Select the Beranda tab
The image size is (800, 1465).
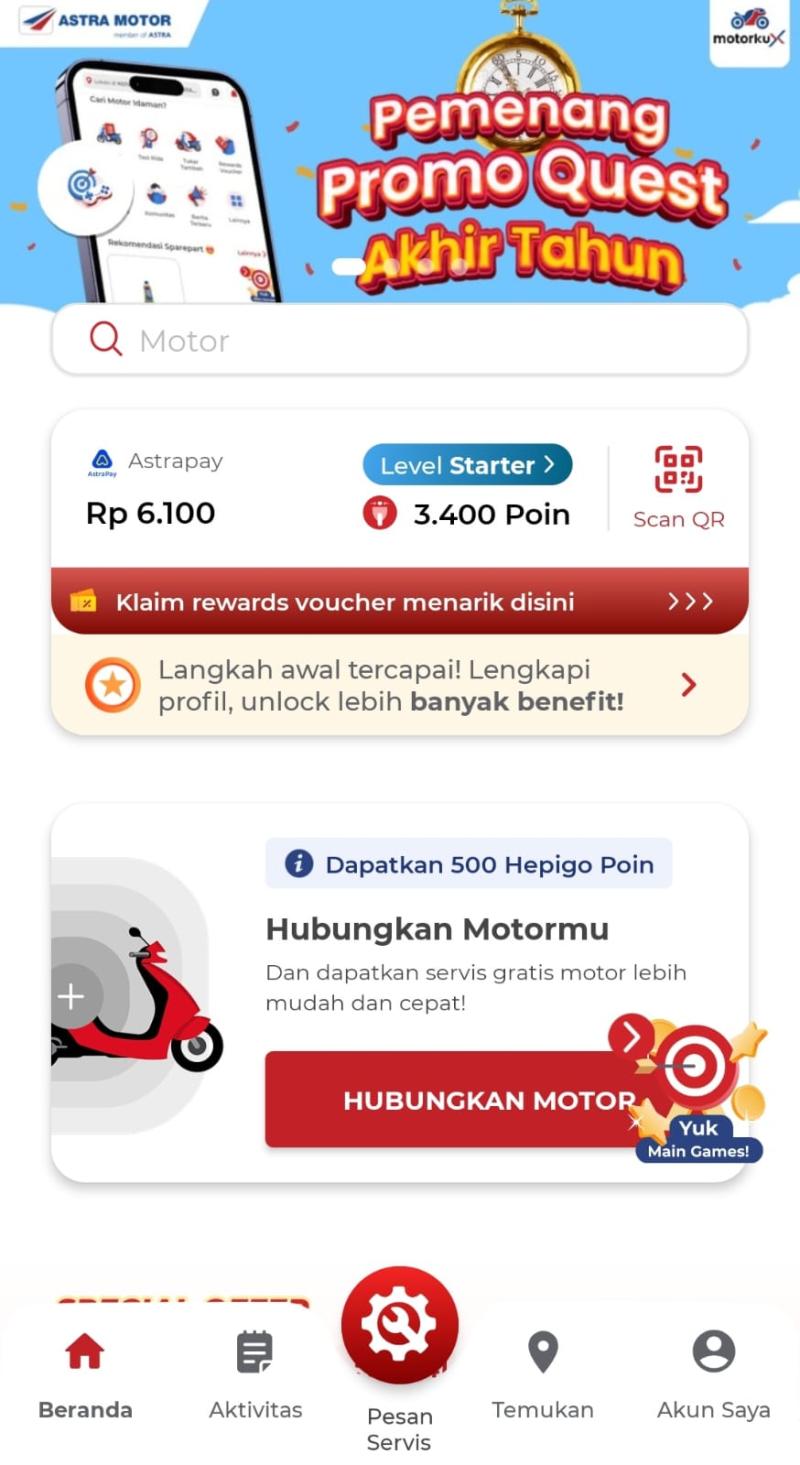pyautogui.click(x=85, y=1375)
